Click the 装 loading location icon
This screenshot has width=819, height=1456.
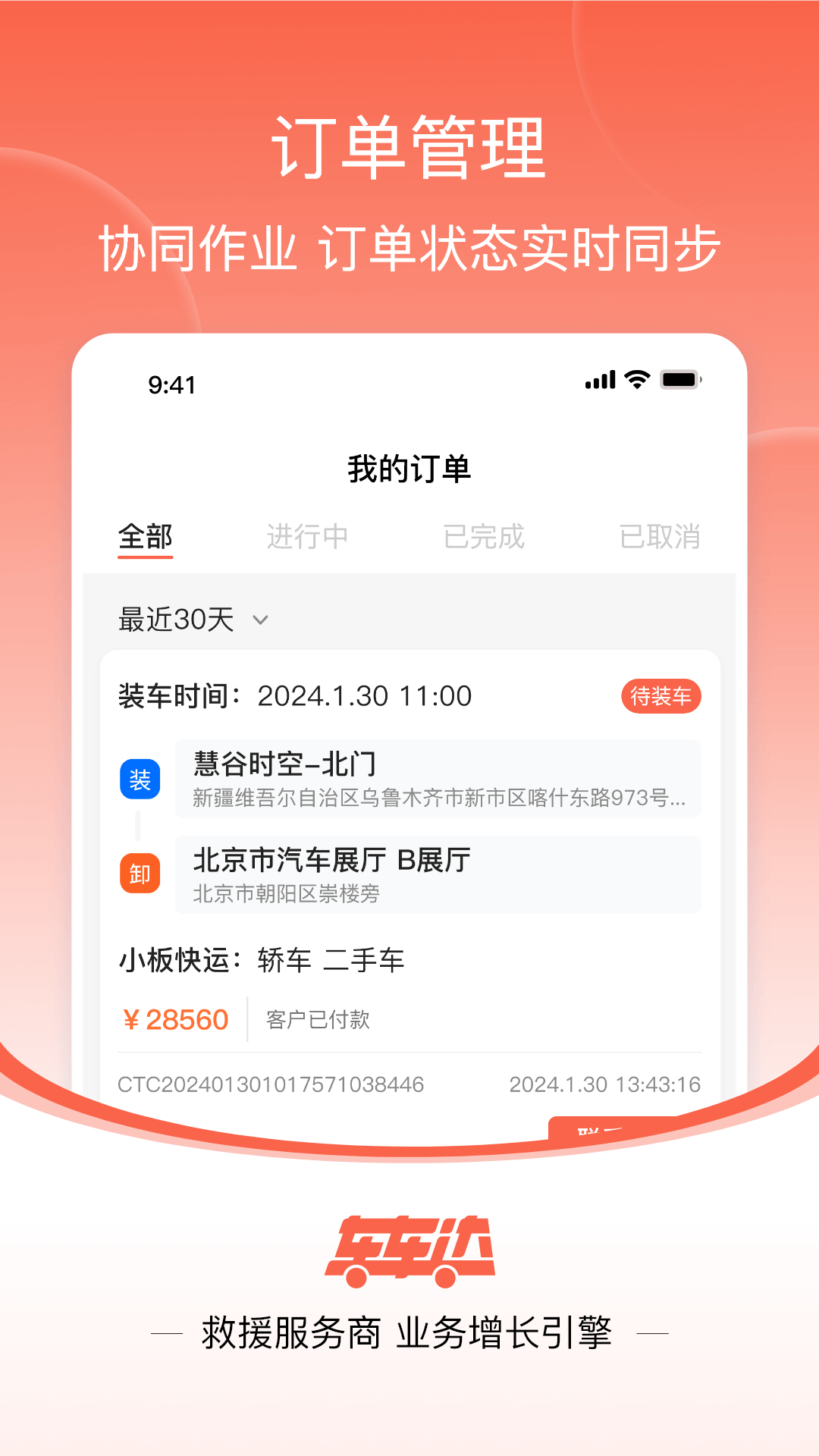point(140,779)
